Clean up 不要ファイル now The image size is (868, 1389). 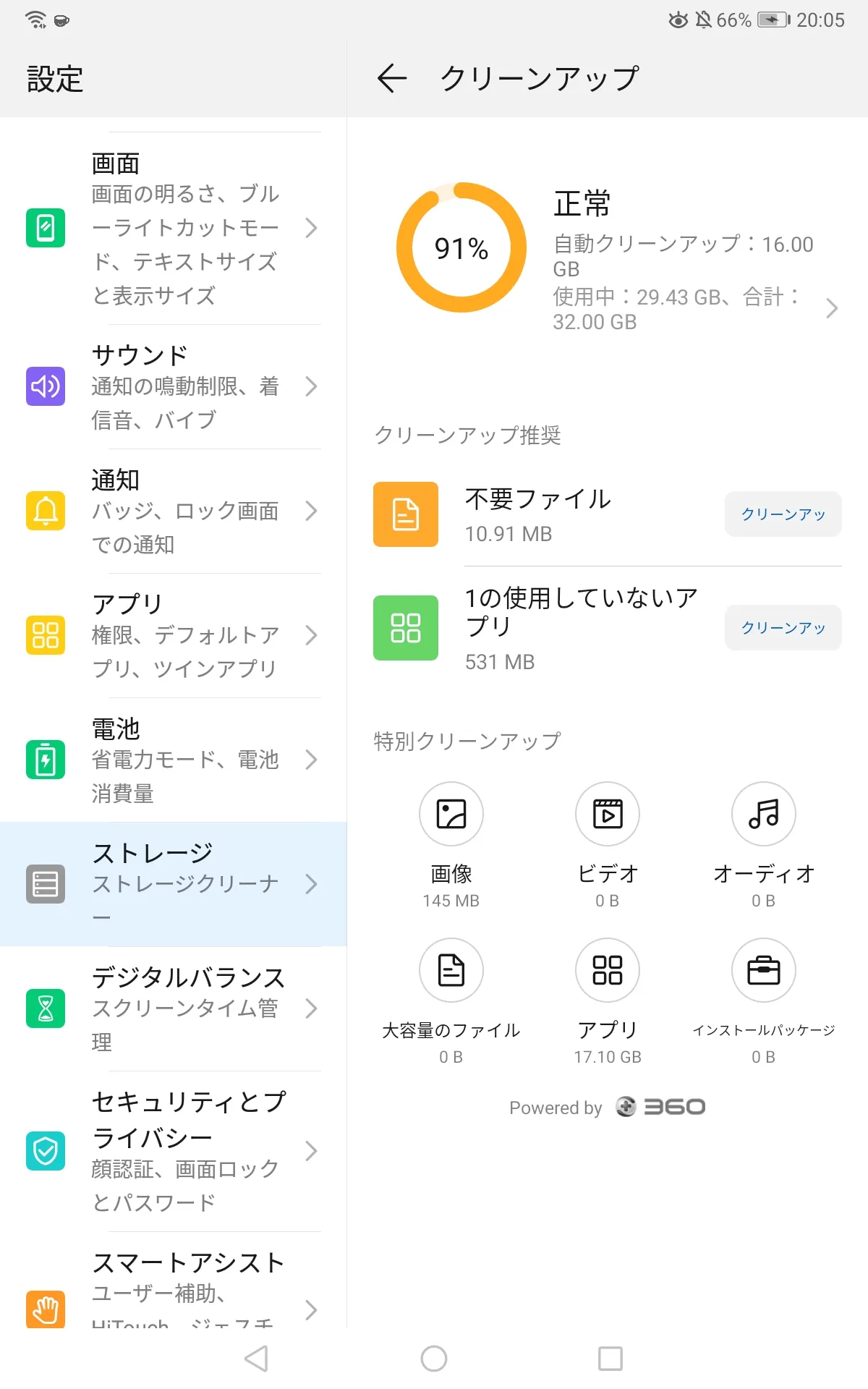(x=783, y=514)
